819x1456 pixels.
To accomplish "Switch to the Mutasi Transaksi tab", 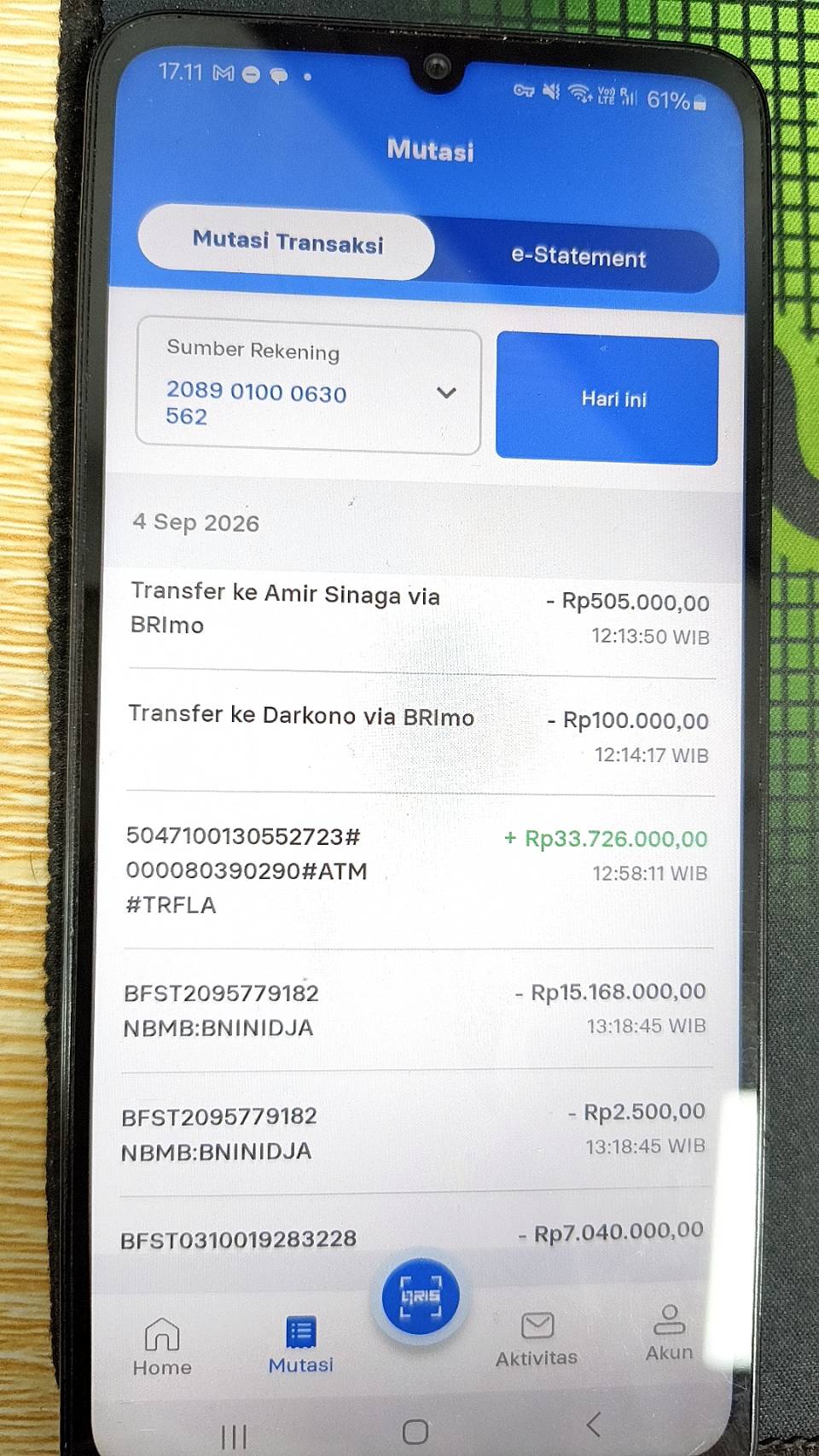I will (x=287, y=243).
